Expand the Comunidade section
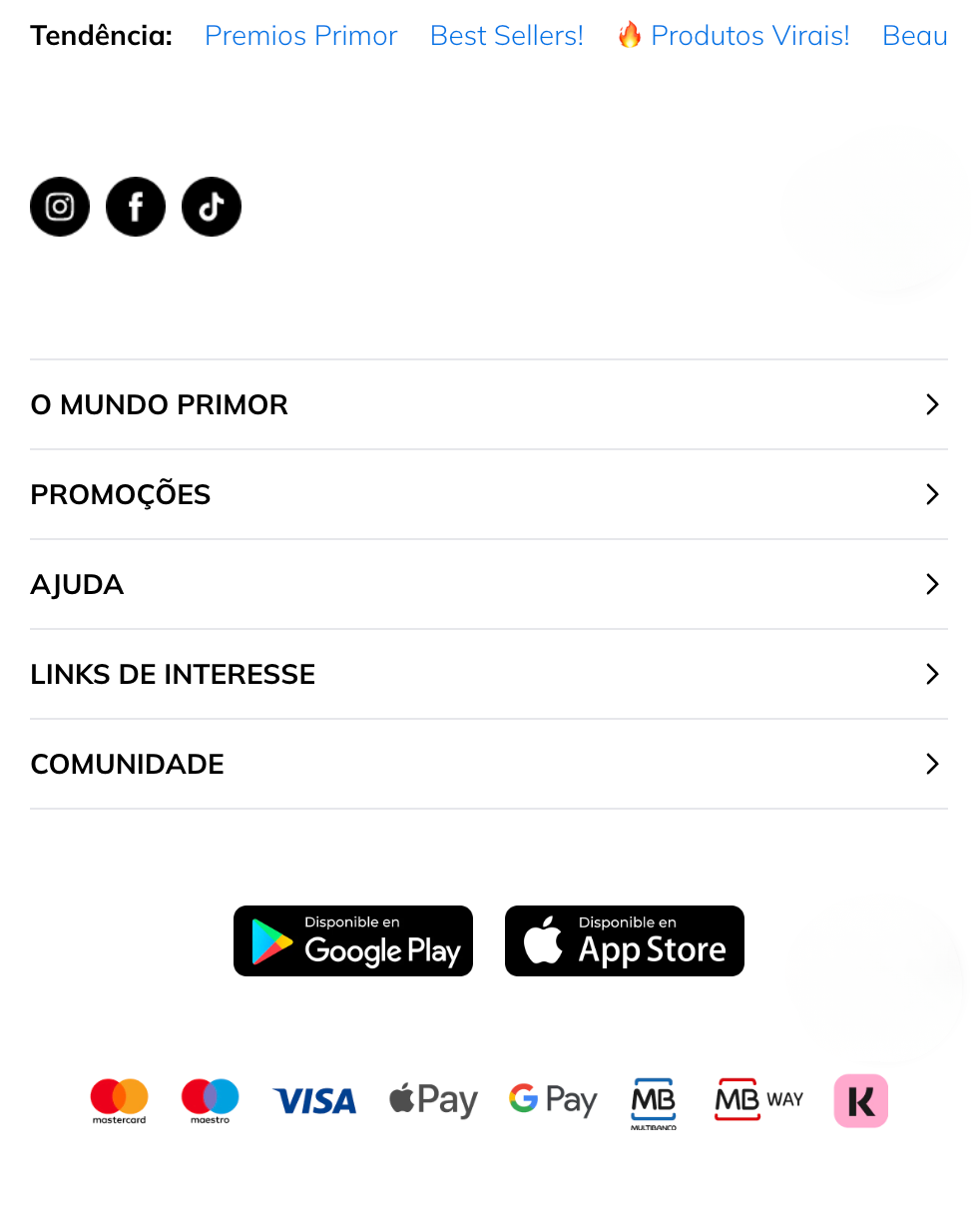This screenshot has height=1208, width=980. [489, 764]
